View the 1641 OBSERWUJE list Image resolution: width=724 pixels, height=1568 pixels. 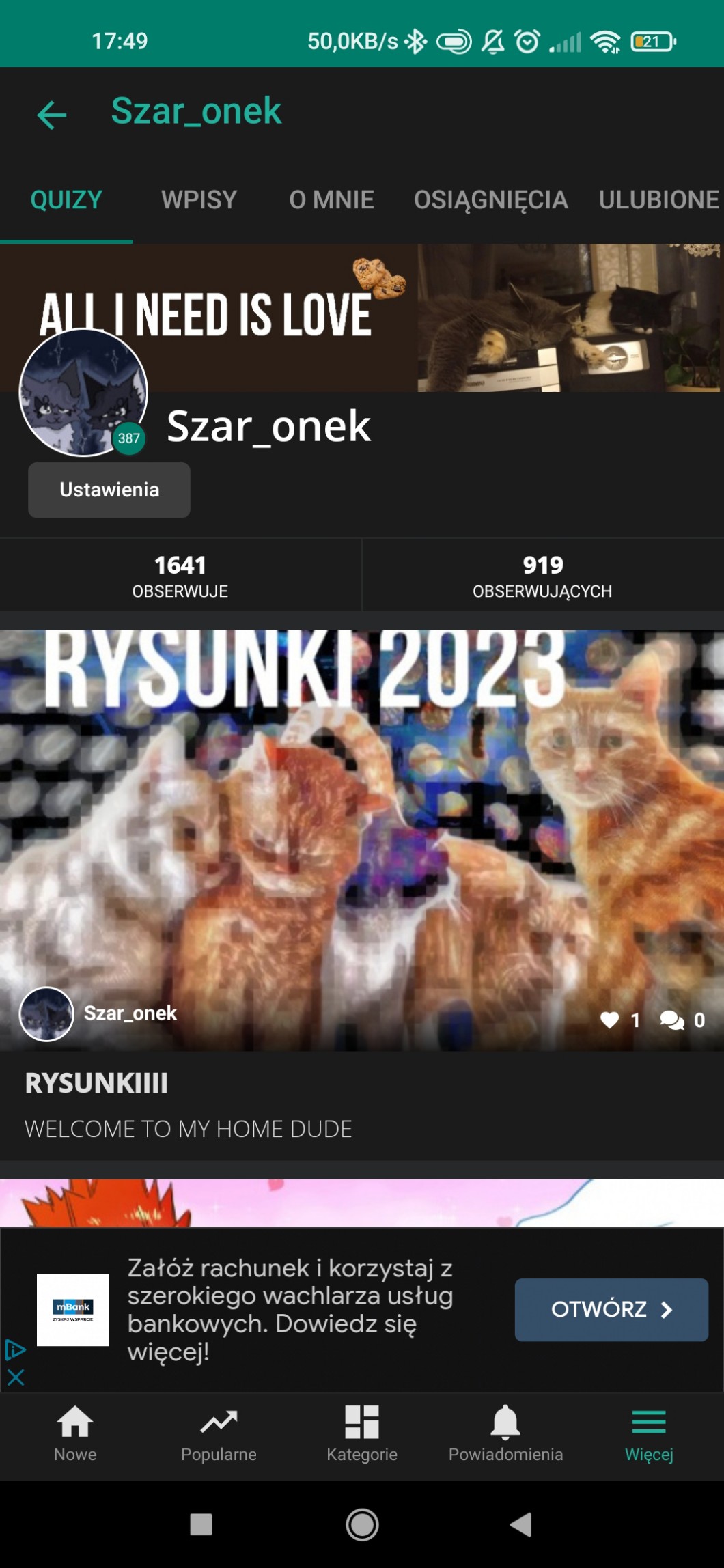click(180, 575)
